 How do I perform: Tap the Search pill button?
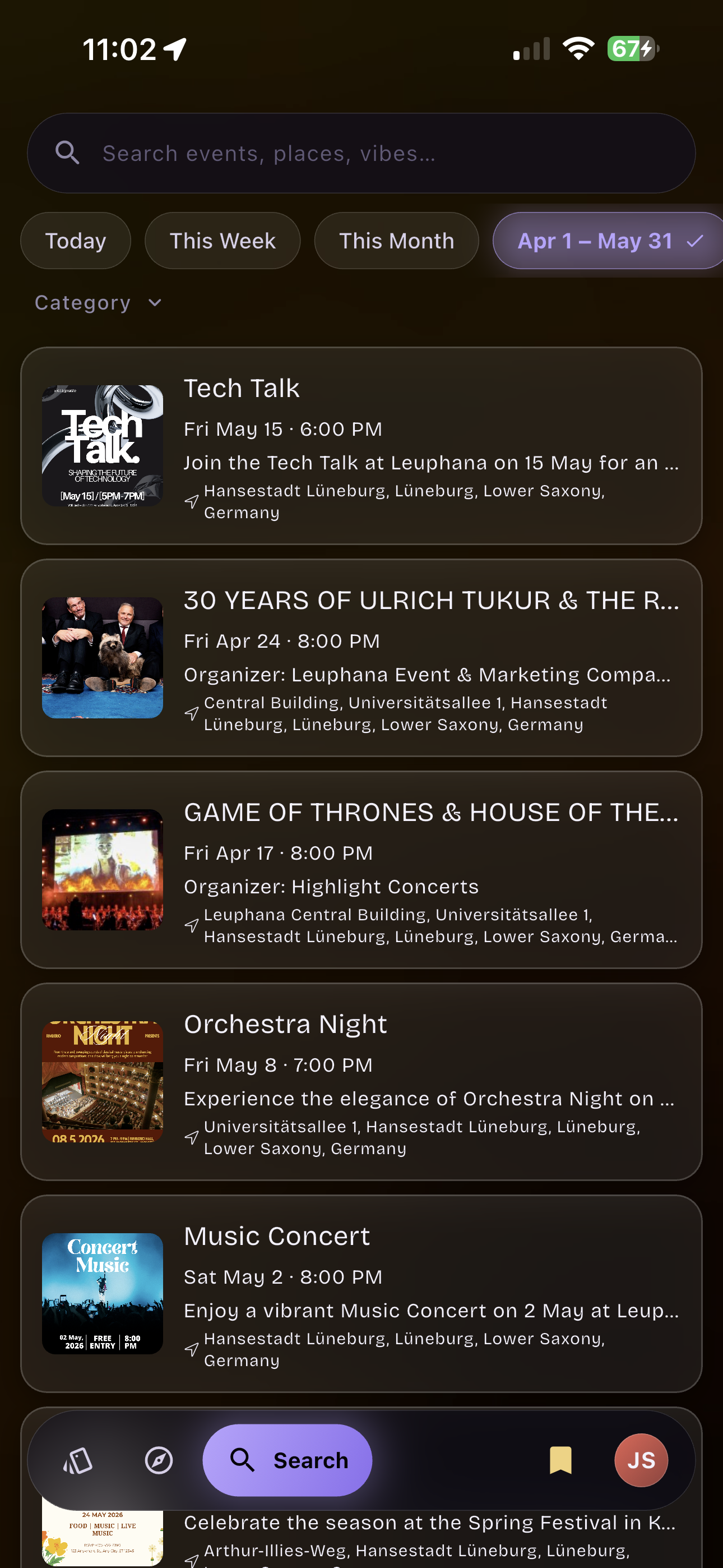(x=286, y=1460)
